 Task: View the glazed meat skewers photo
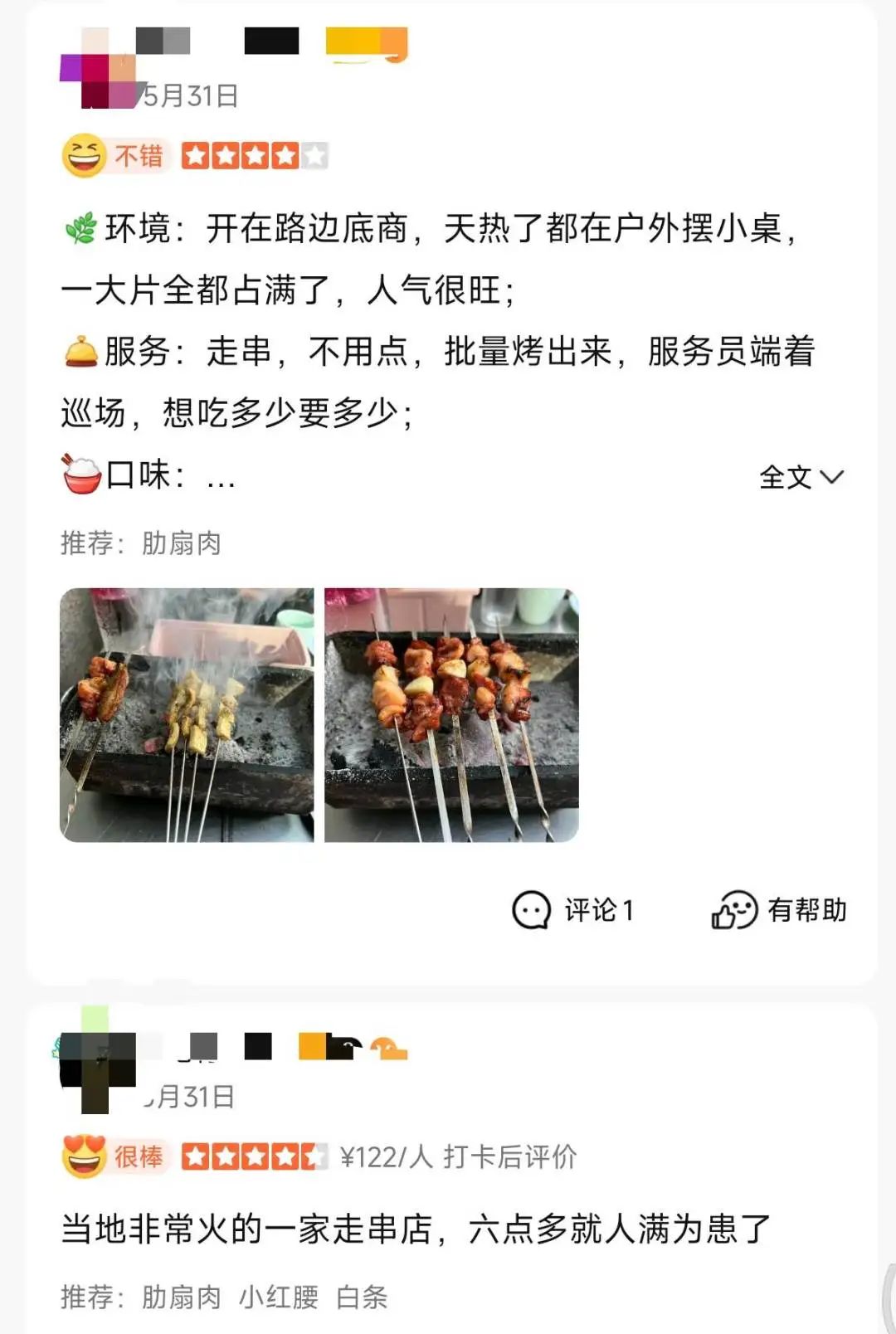[x=451, y=715]
